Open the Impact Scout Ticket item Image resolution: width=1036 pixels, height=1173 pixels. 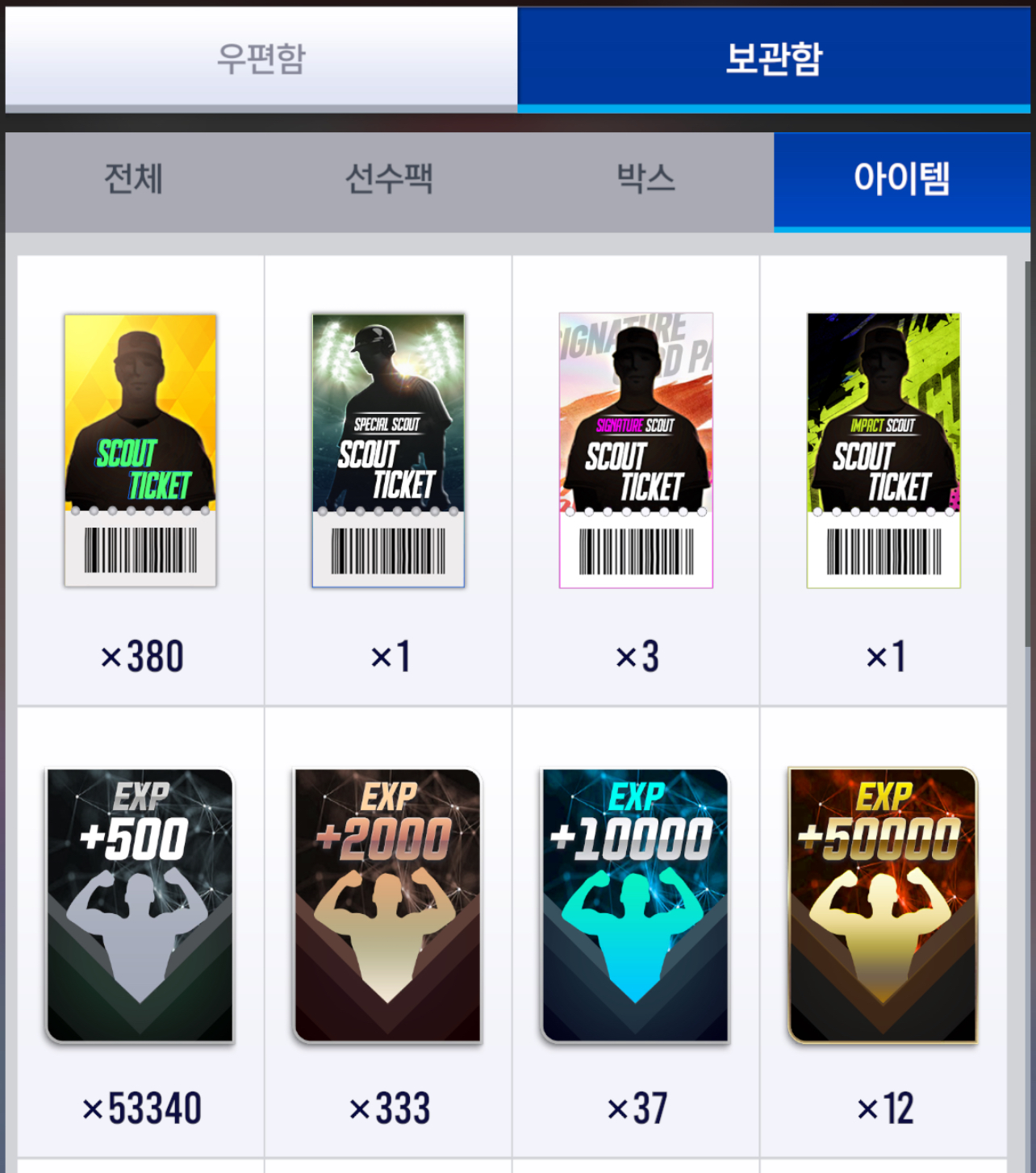[x=884, y=450]
